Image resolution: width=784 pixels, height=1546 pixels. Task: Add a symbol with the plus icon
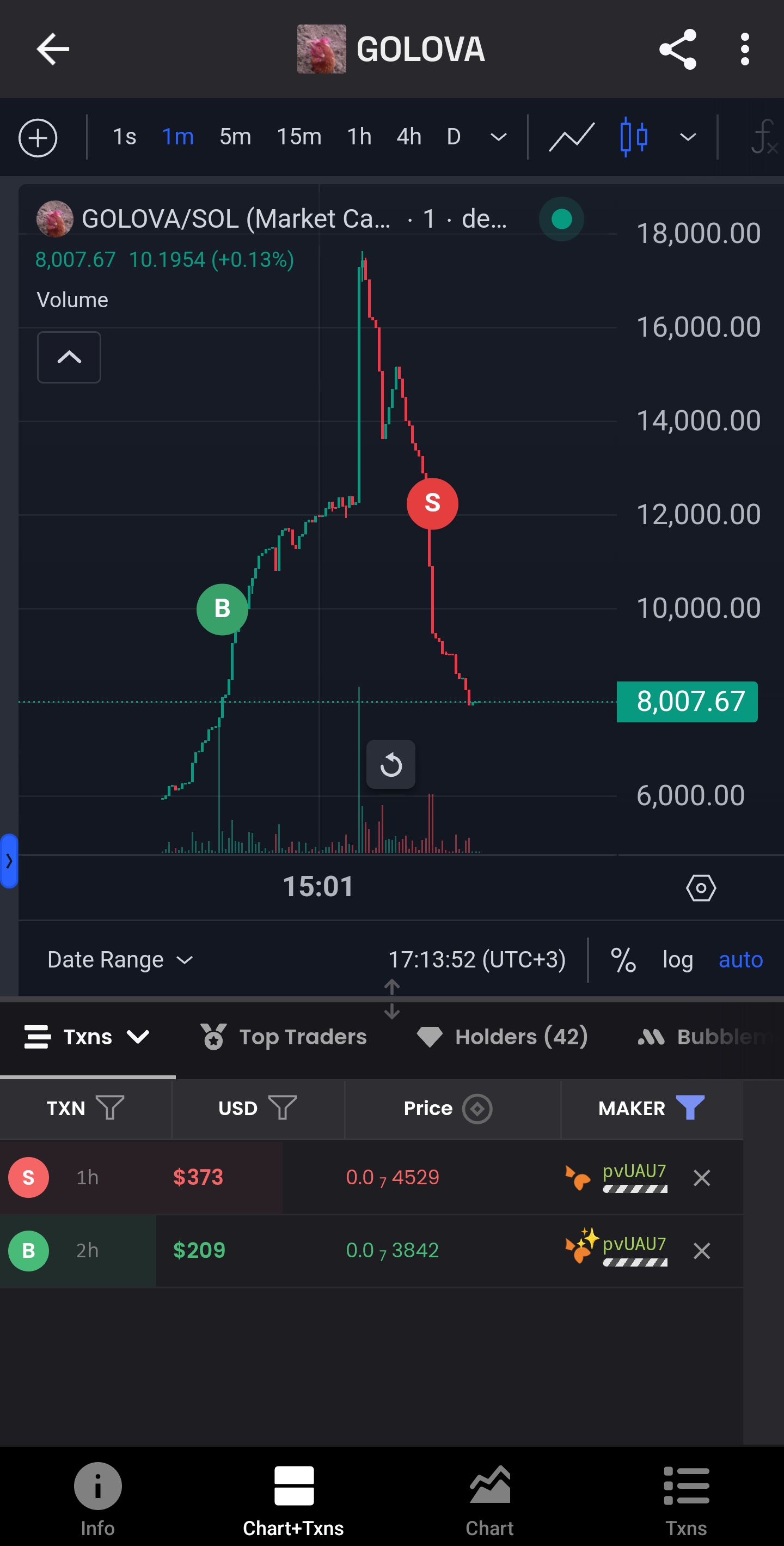tap(38, 138)
